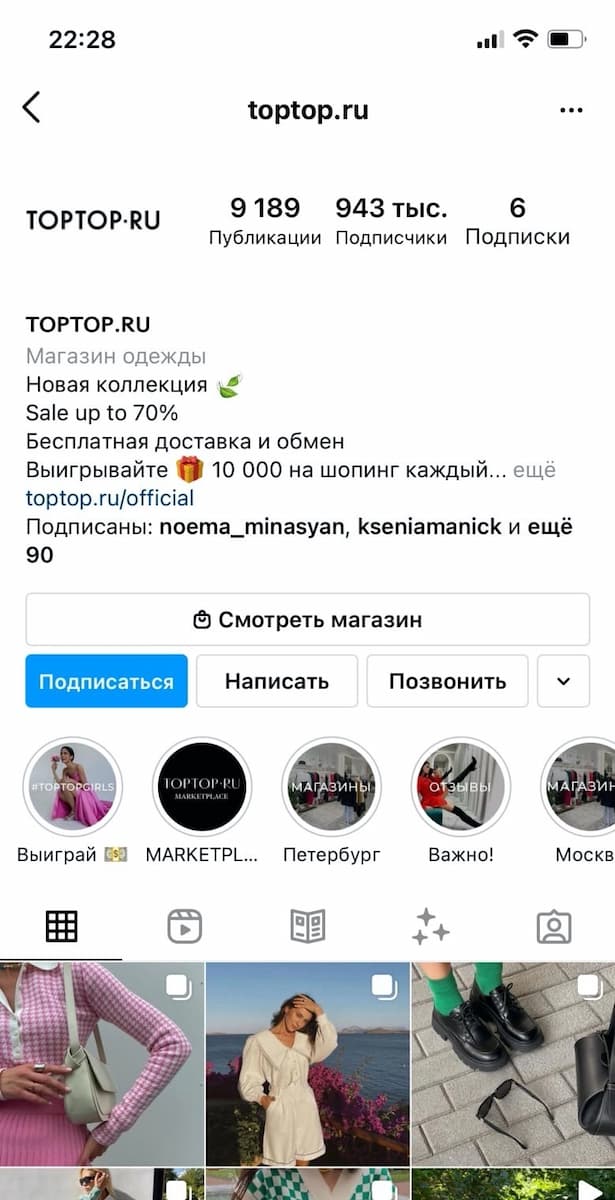Open the toptop.ru/official link

(110, 497)
